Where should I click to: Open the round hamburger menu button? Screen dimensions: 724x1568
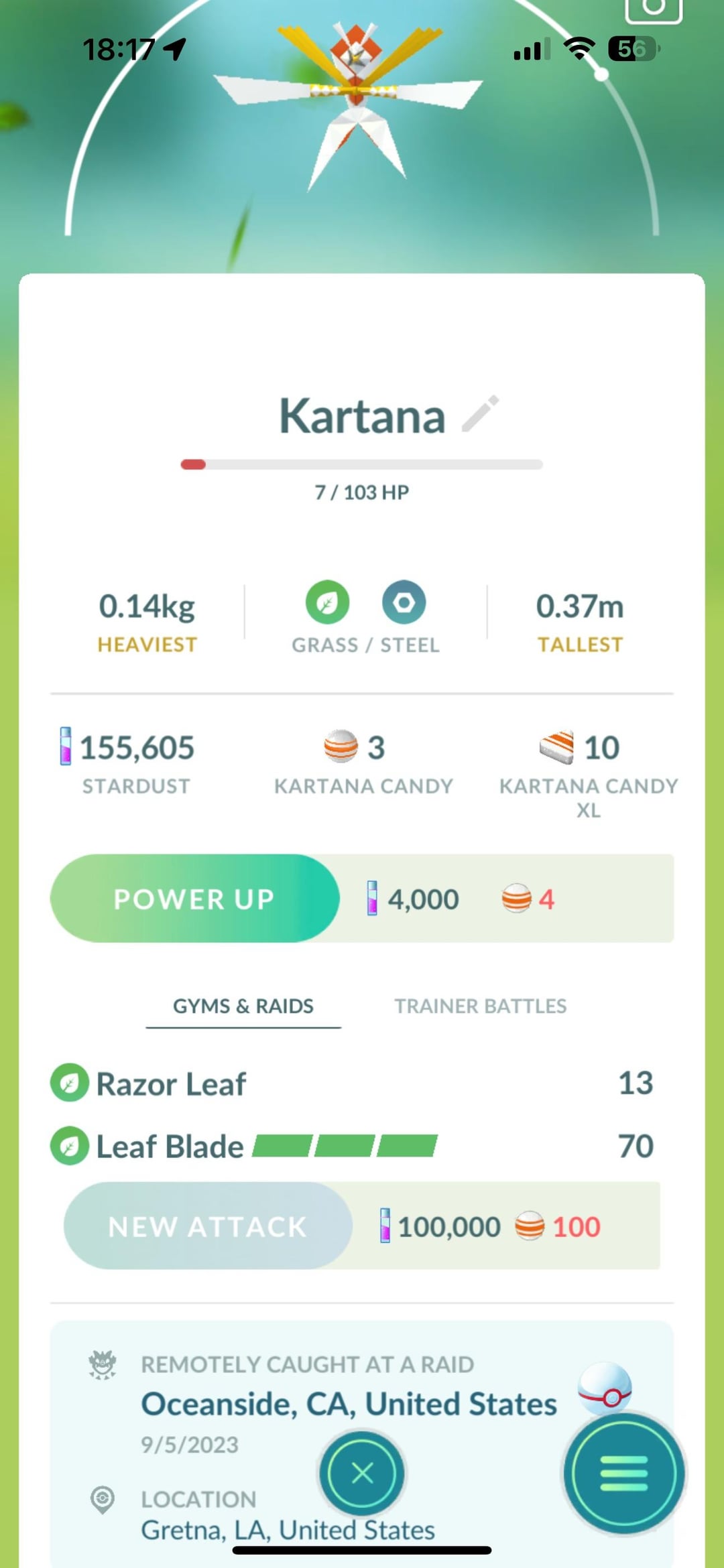click(624, 1474)
